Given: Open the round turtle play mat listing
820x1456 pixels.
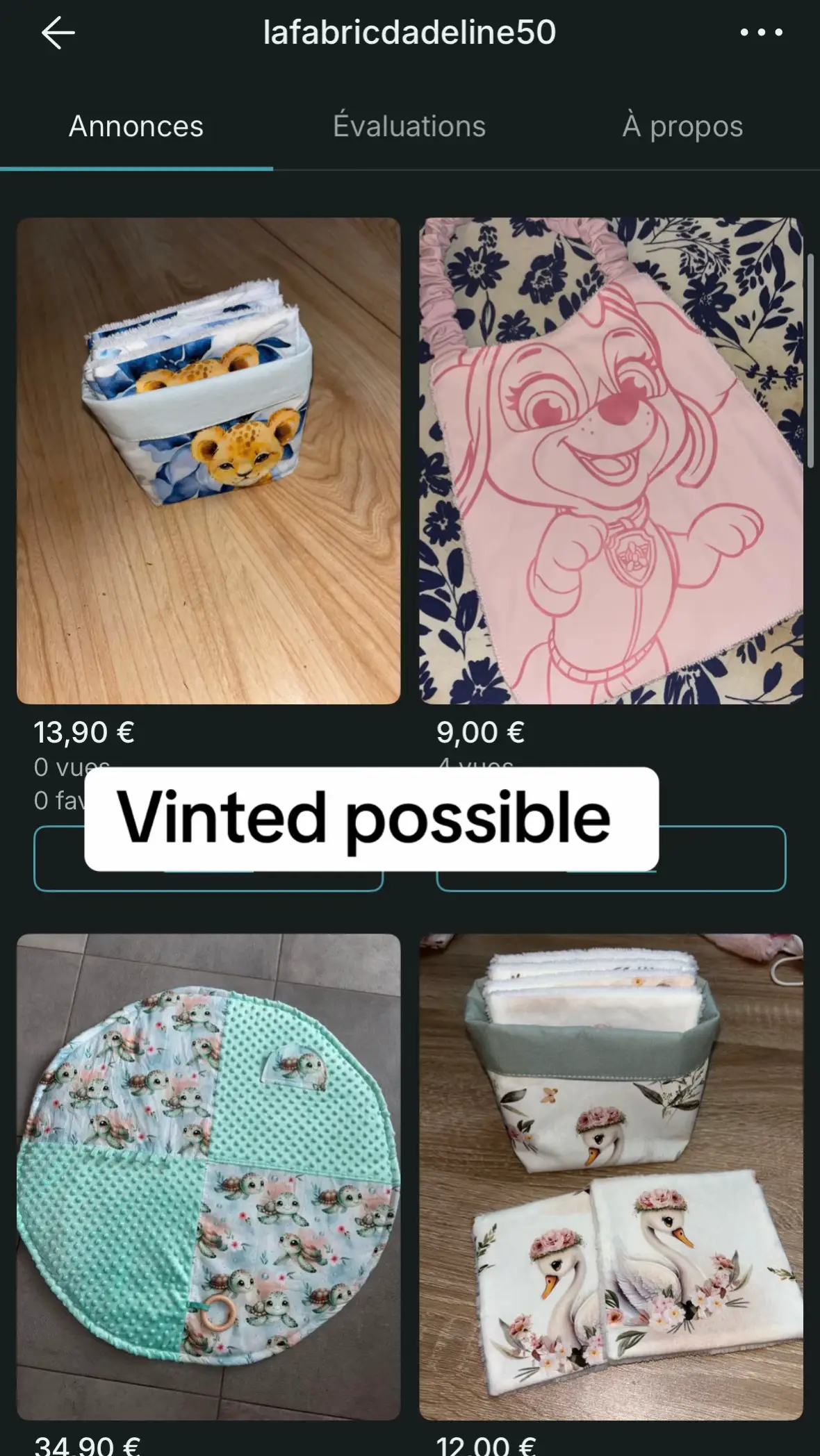Looking at the screenshot, I should [208, 1177].
